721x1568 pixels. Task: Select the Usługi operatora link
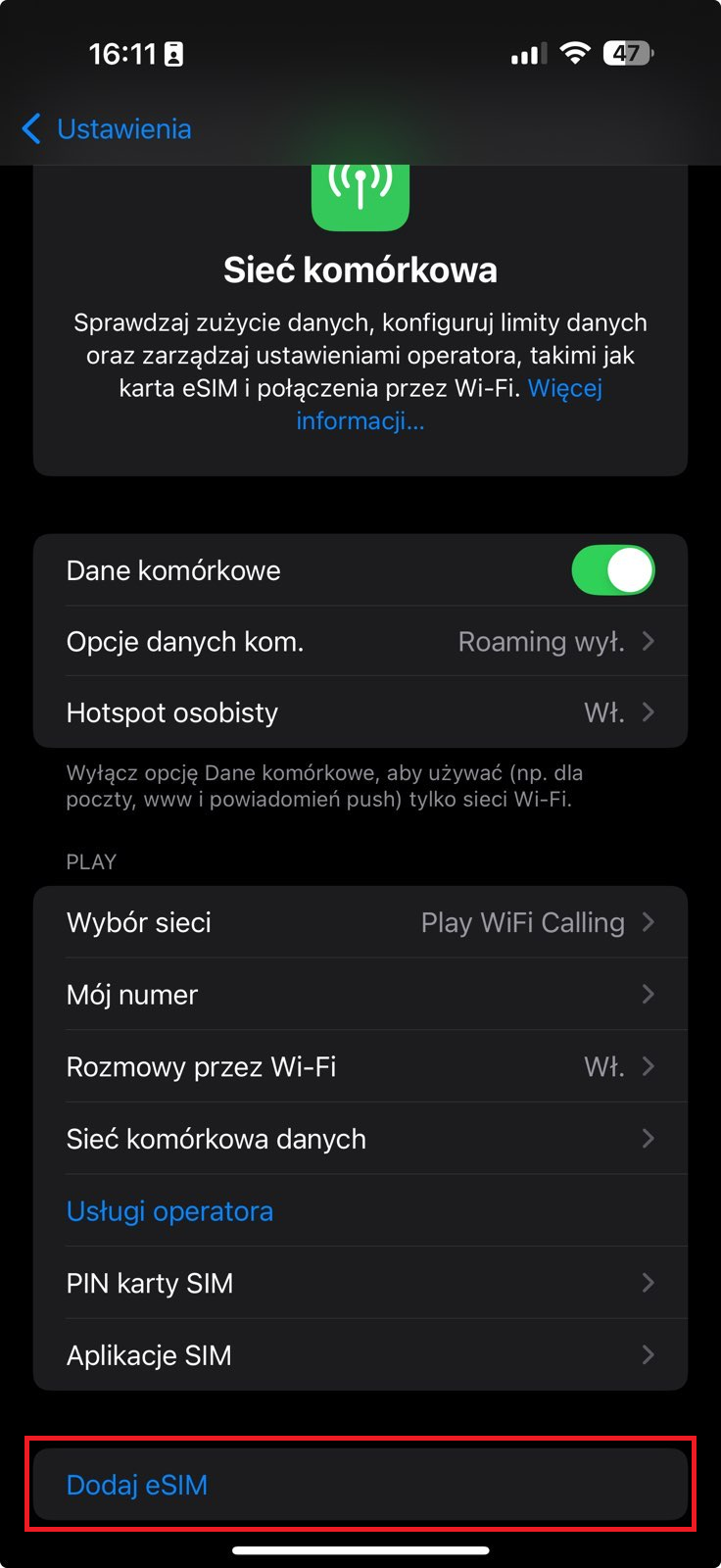coord(168,1210)
